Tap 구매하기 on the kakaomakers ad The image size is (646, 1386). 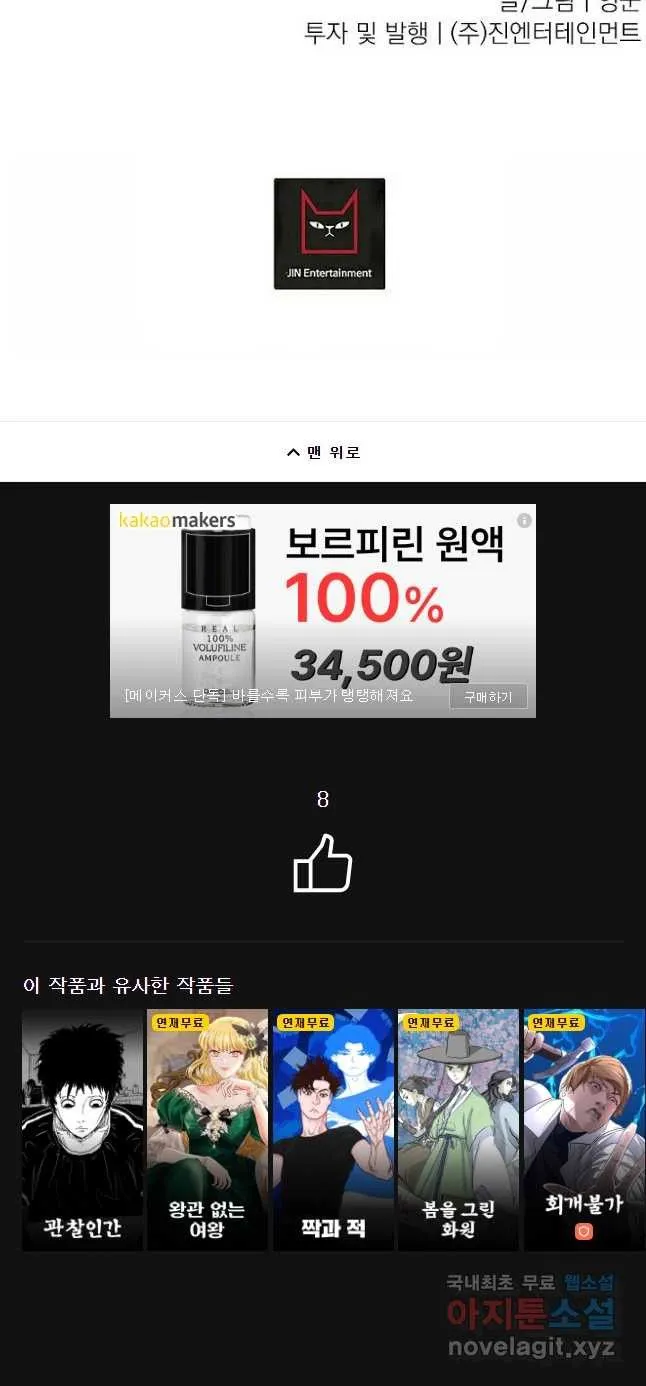(488, 696)
